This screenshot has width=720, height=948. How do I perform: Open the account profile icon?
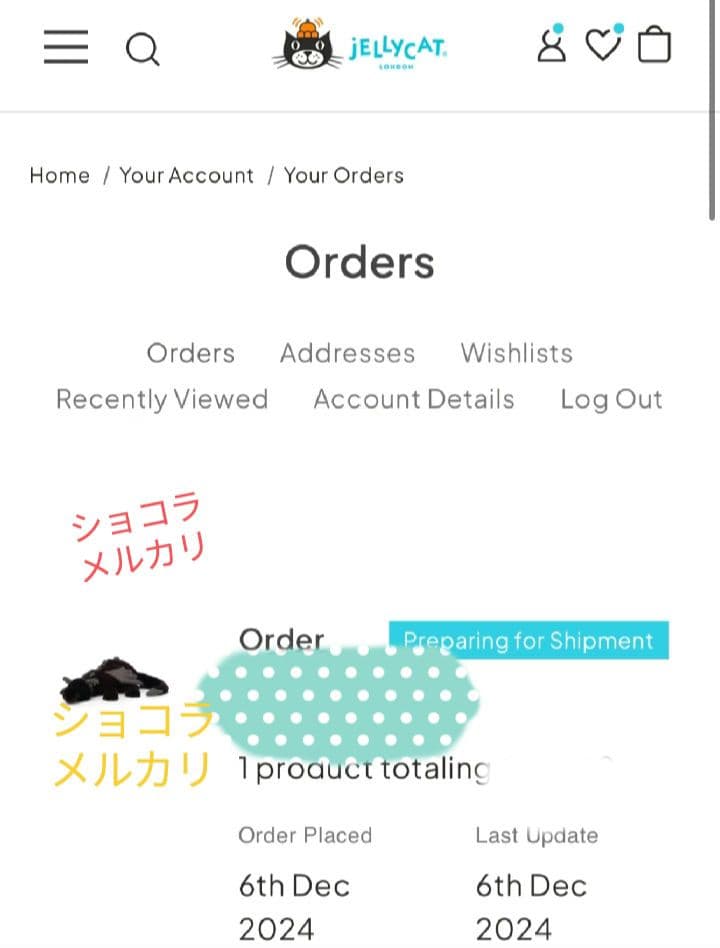coord(551,45)
